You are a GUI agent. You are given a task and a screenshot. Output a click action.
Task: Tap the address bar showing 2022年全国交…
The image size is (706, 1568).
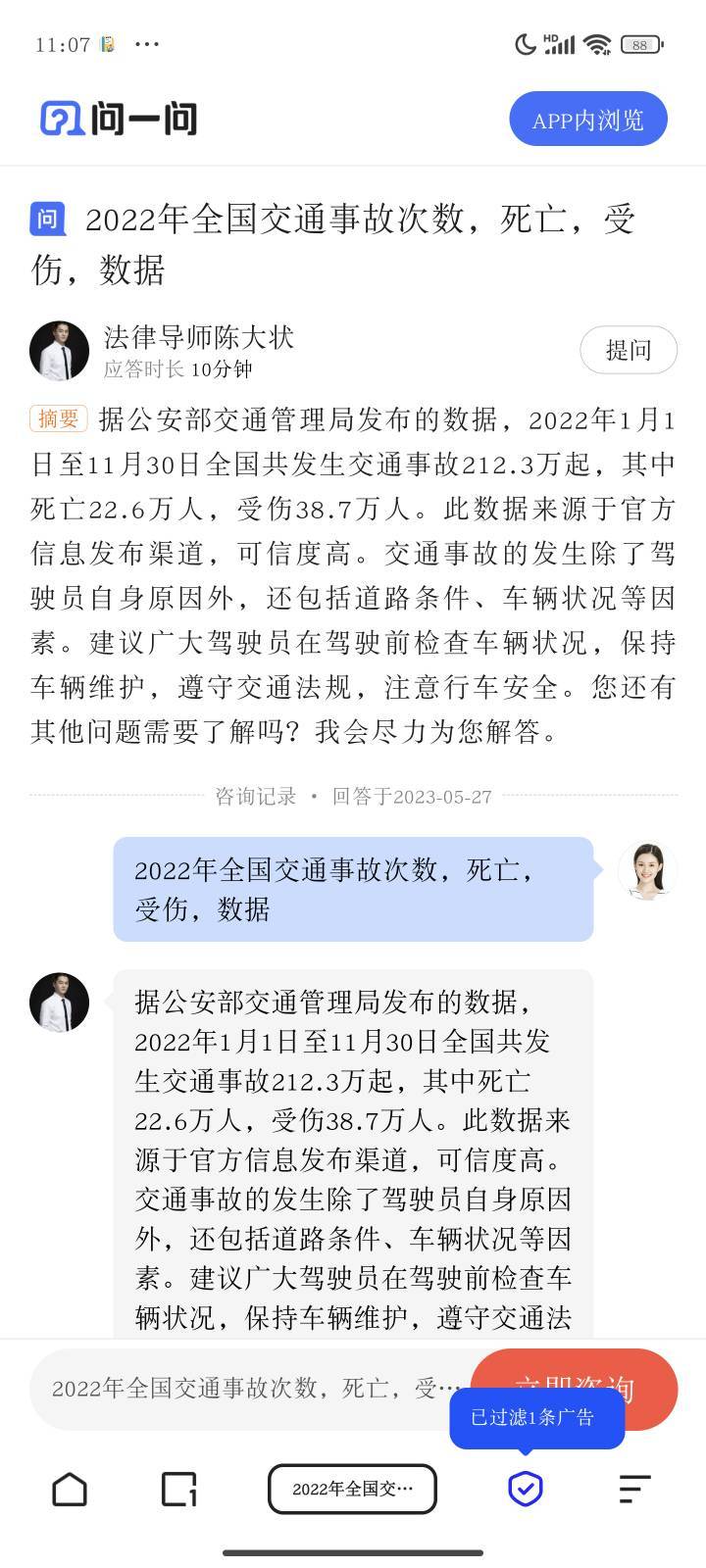[352, 1489]
